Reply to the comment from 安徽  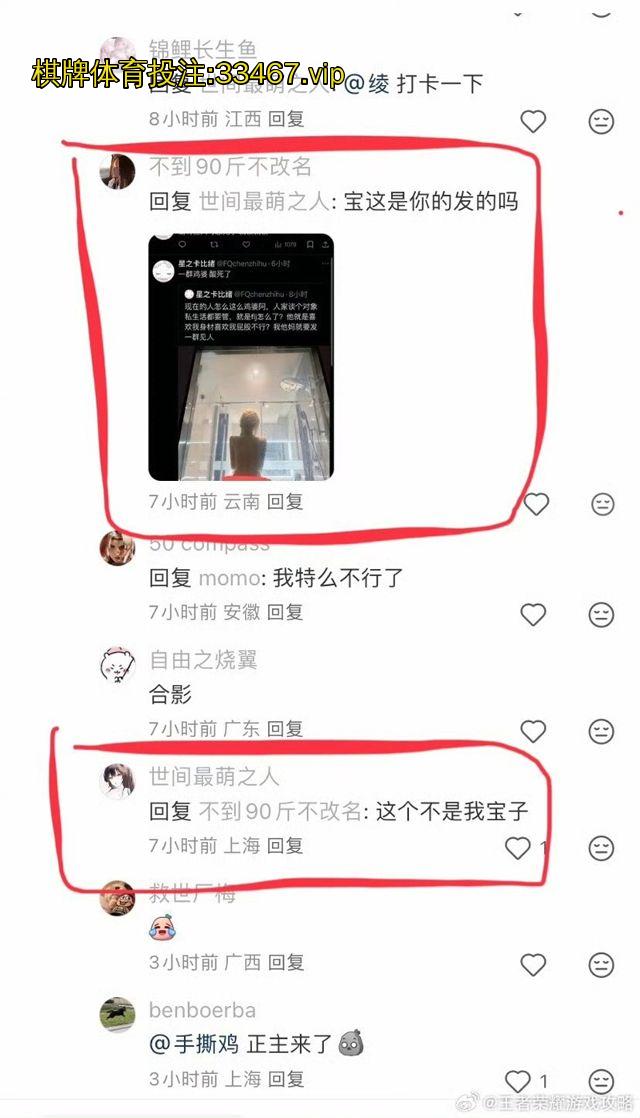tap(285, 611)
